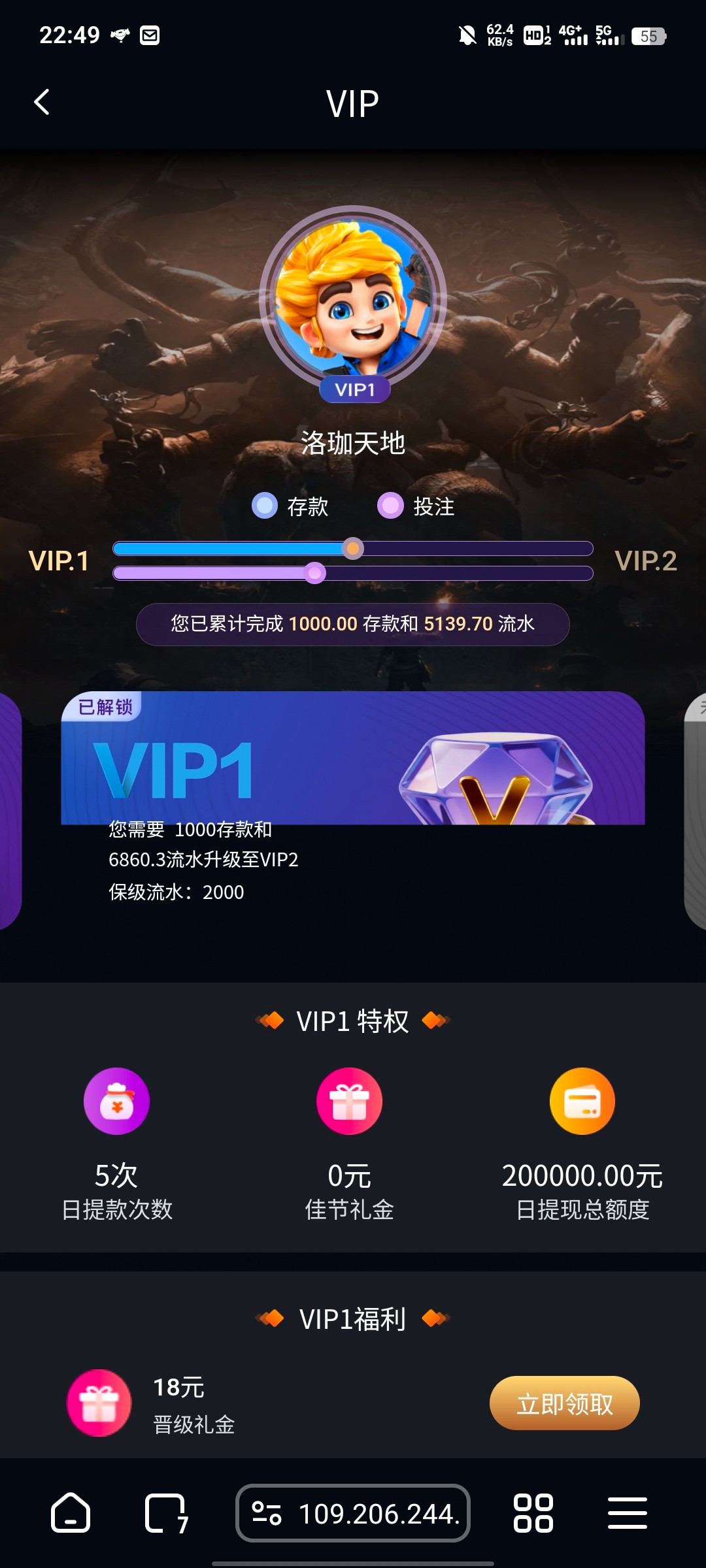Tap 立即领取 to claim the 18元 bonus

(x=564, y=1402)
